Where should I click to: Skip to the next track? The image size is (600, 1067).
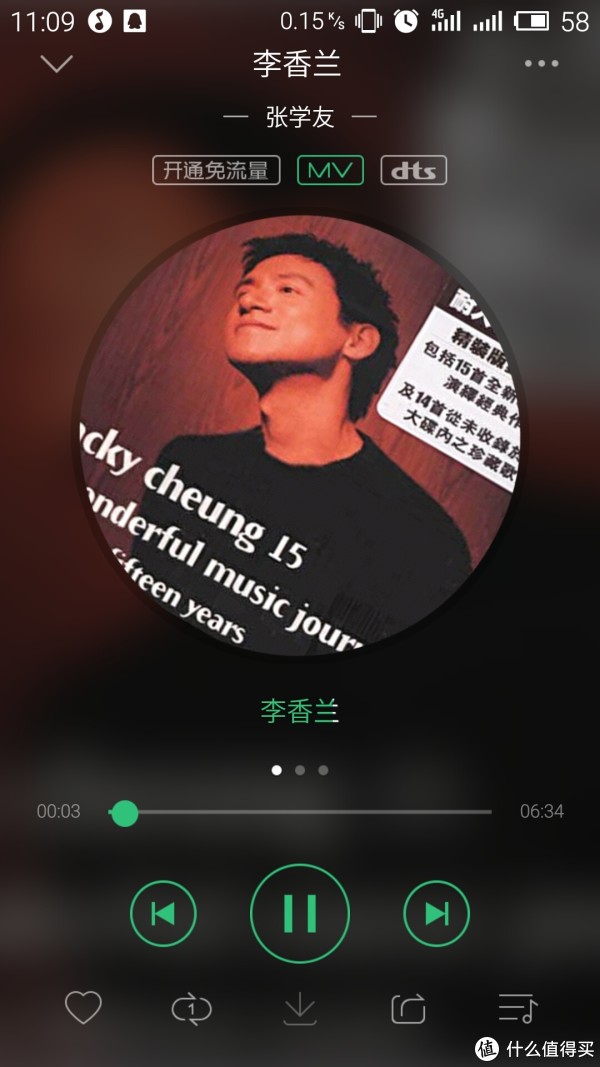pos(437,913)
